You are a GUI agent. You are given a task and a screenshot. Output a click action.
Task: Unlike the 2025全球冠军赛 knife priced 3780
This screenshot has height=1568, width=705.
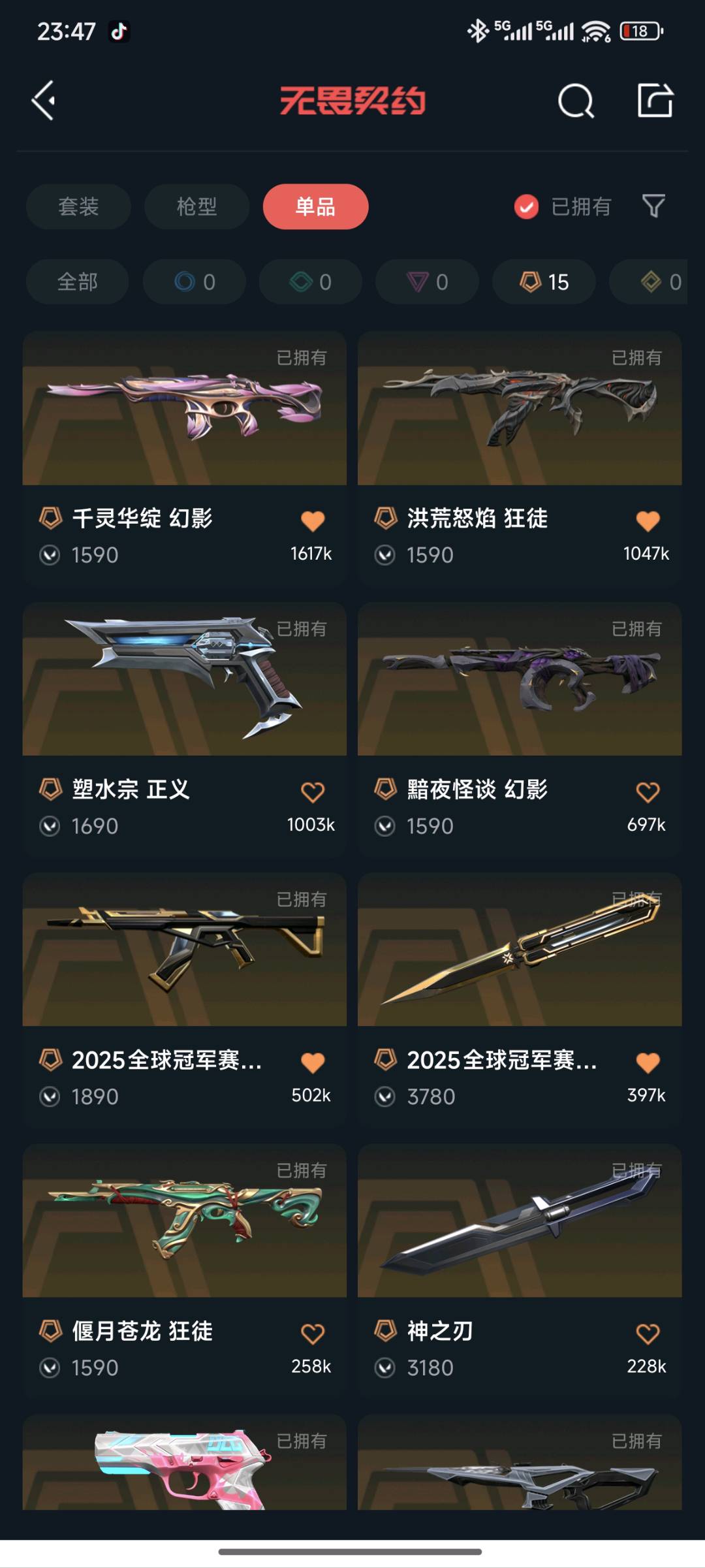648,1063
